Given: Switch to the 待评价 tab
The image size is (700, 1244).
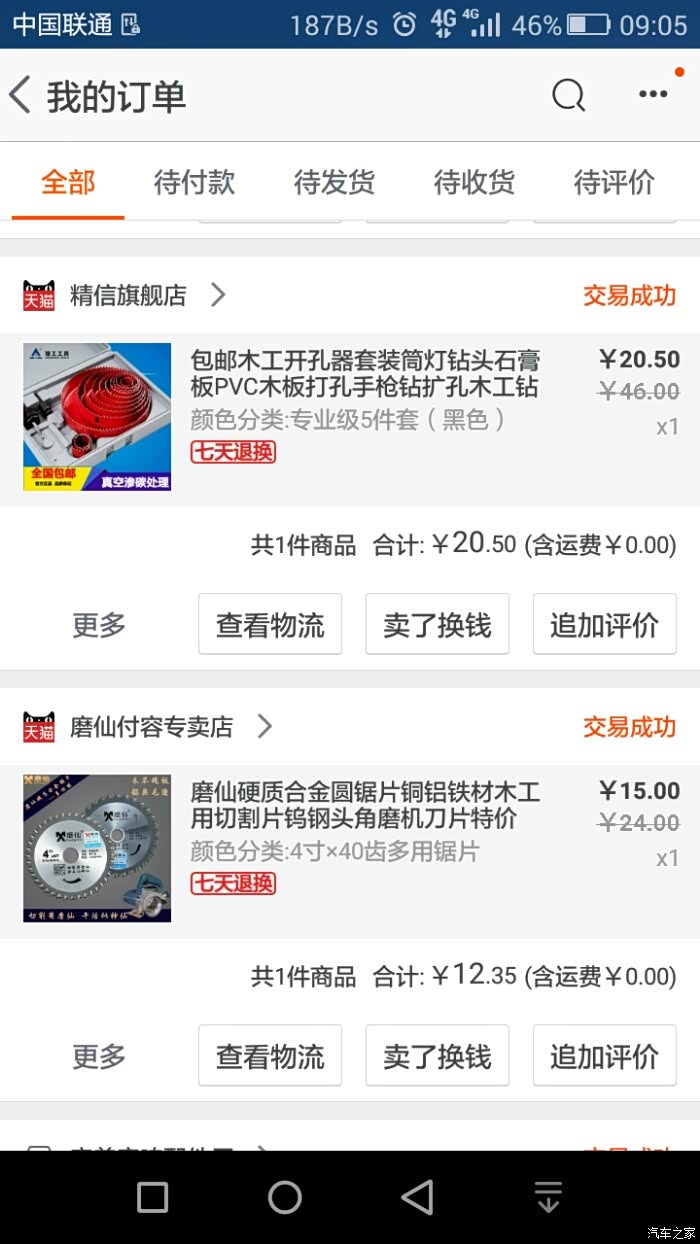Looking at the screenshot, I should click(x=614, y=182).
